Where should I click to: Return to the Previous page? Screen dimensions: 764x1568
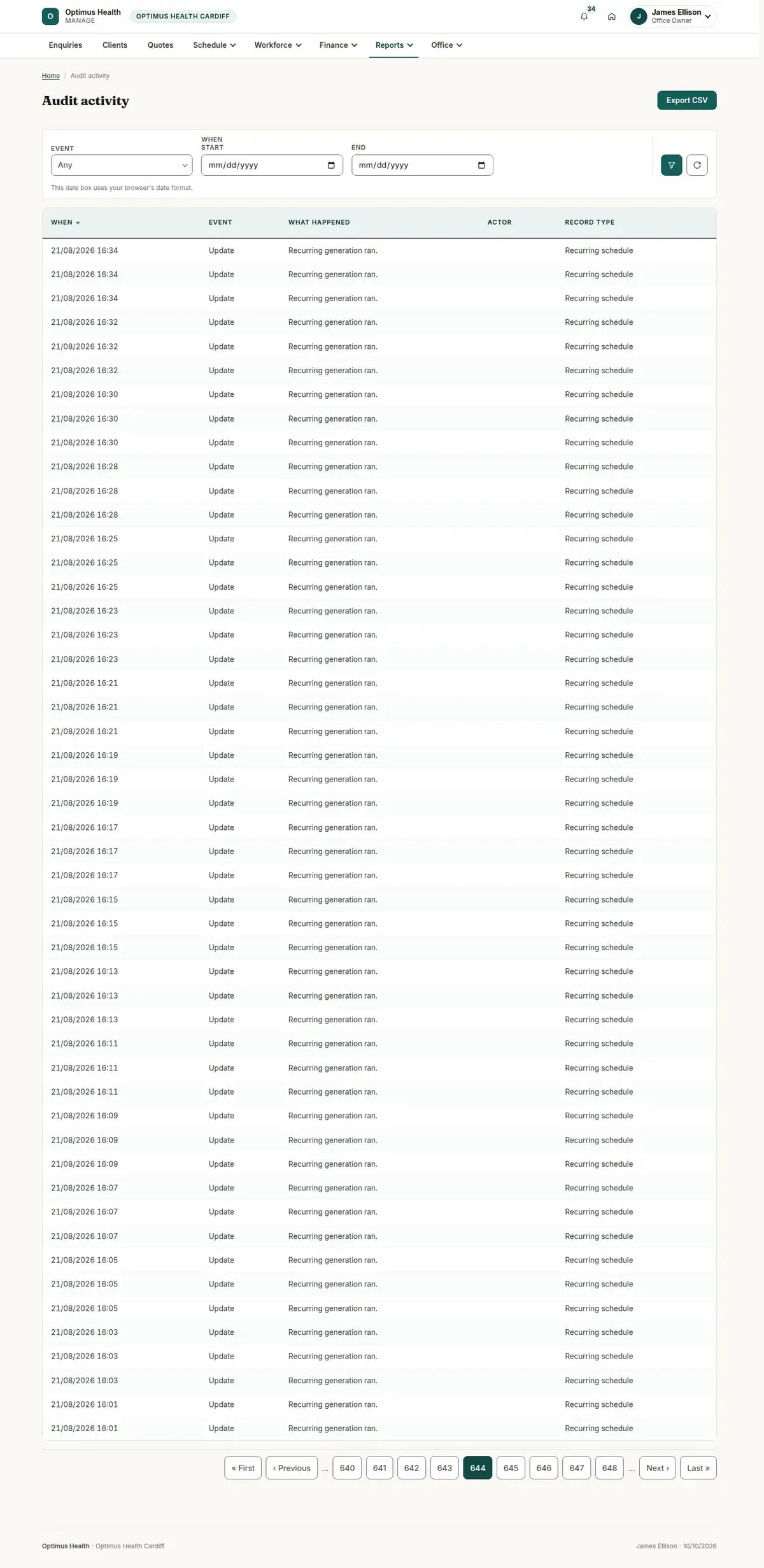tap(292, 1467)
